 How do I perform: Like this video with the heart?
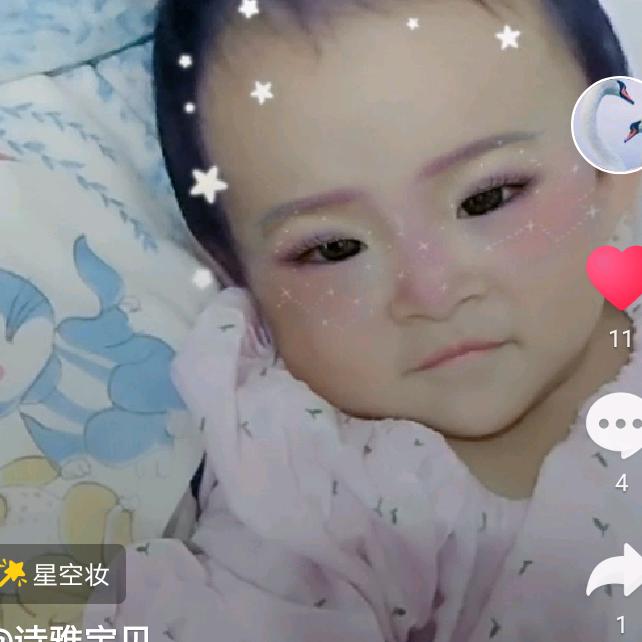point(615,277)
